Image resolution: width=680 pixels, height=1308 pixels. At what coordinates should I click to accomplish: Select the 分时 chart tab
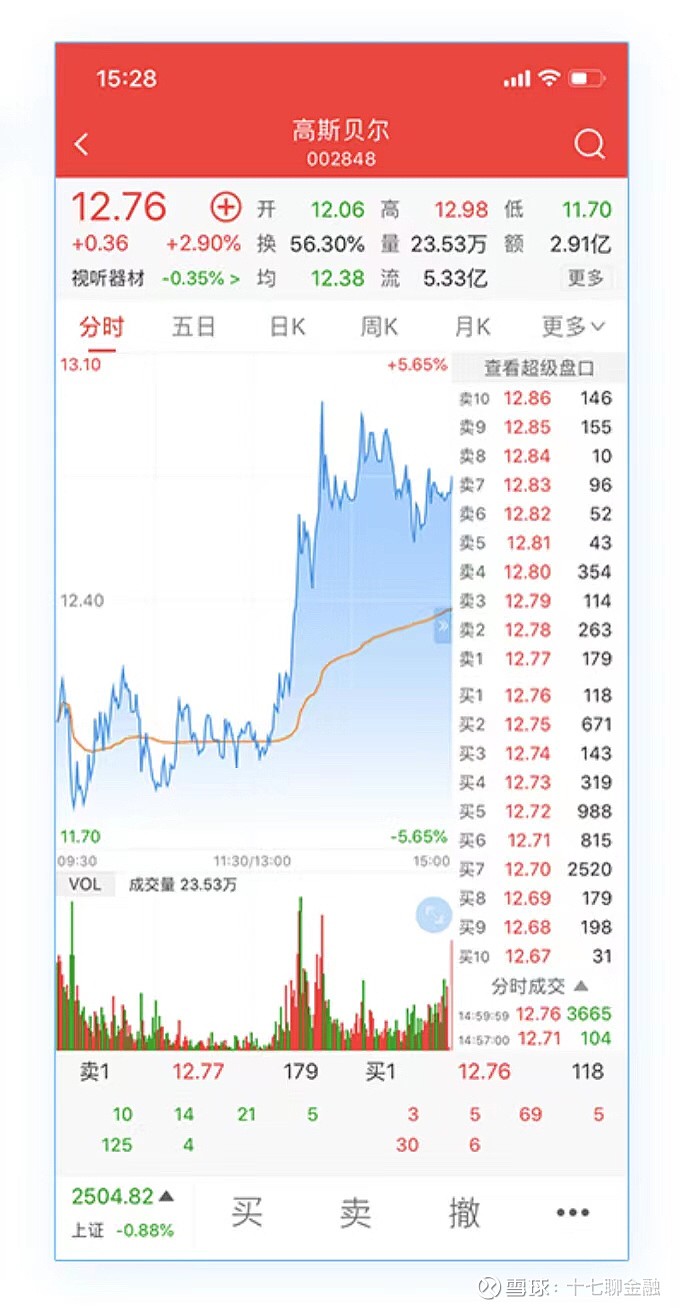101,326
